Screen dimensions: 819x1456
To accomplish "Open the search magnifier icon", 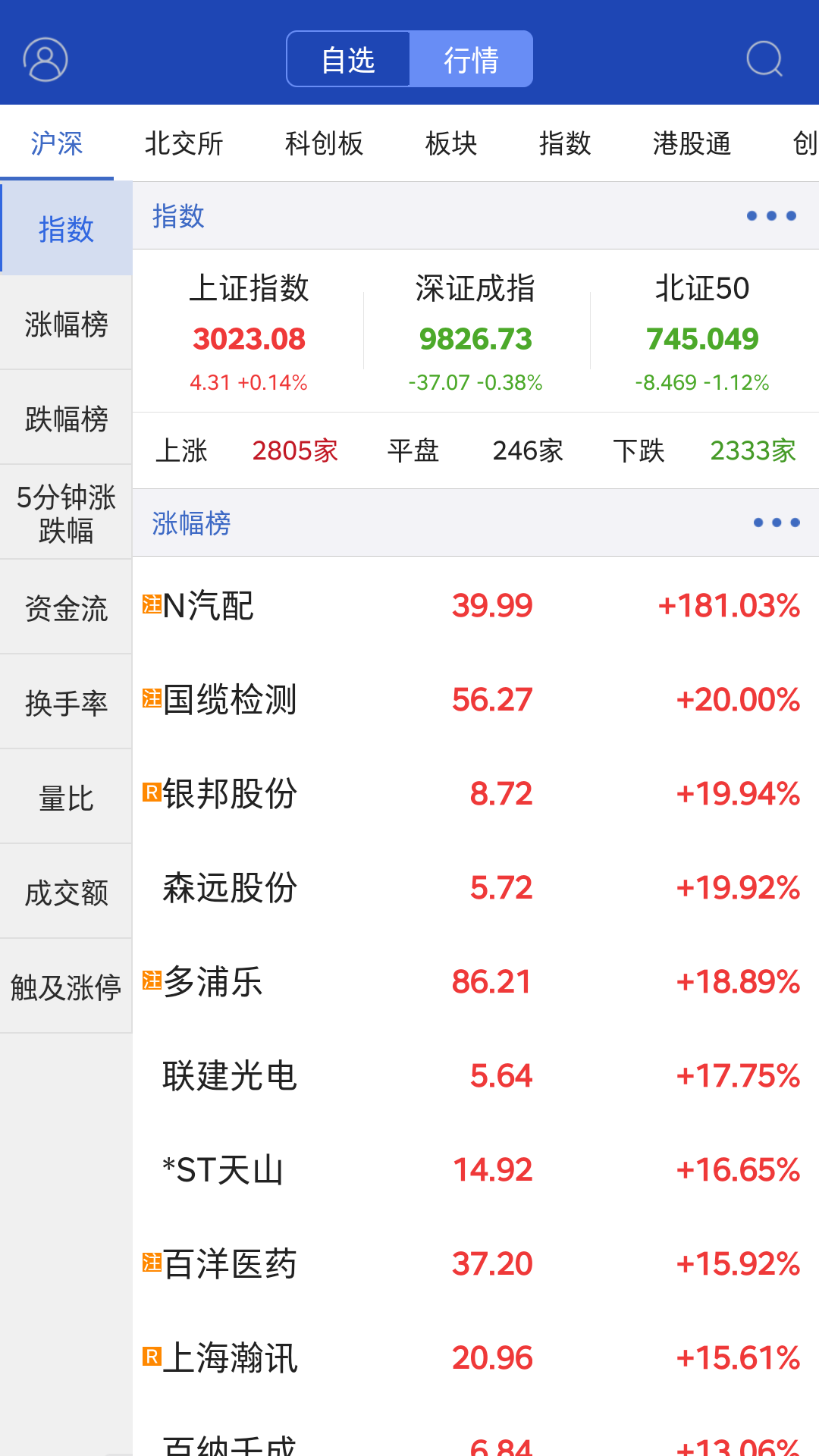I will tap(764, 59).
